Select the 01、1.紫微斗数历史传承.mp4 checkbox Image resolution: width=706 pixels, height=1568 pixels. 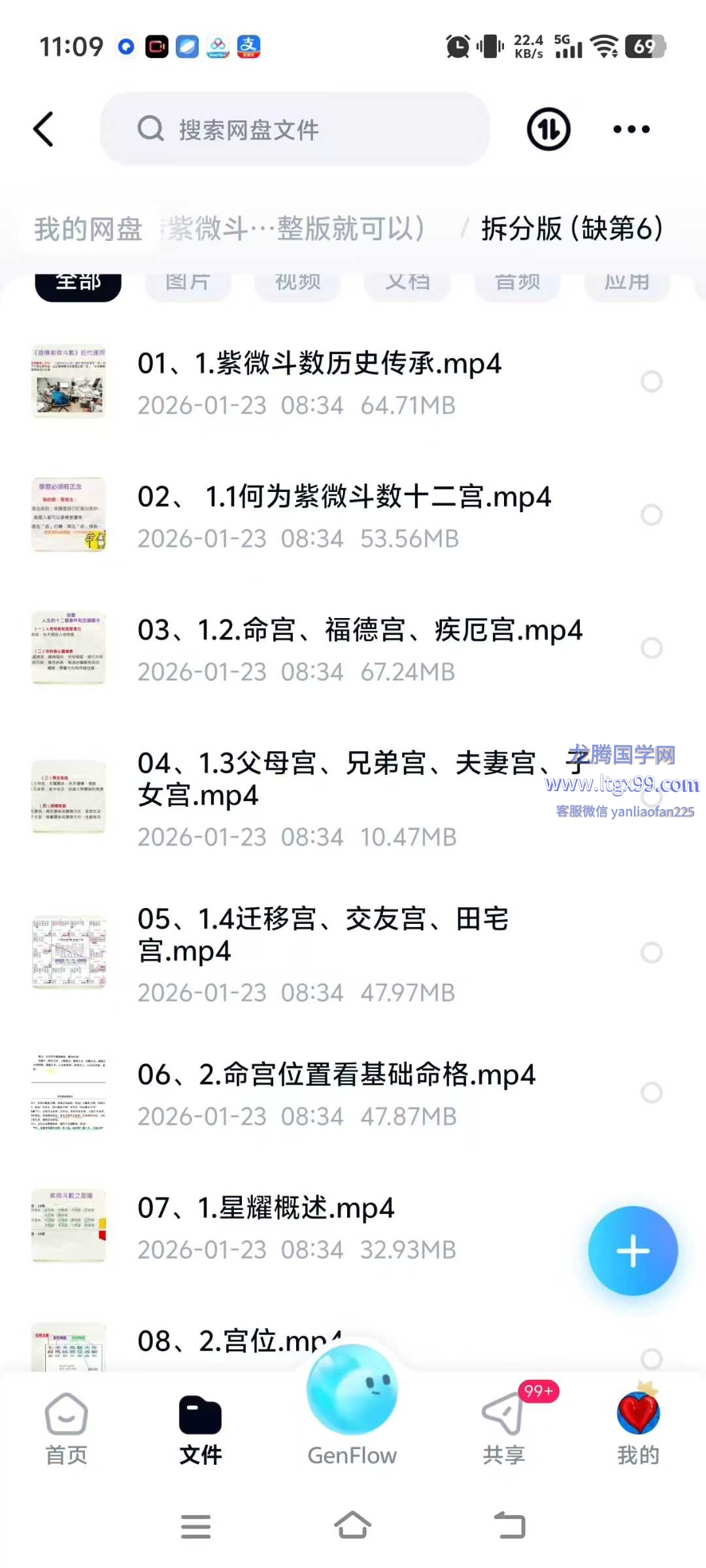651,382
